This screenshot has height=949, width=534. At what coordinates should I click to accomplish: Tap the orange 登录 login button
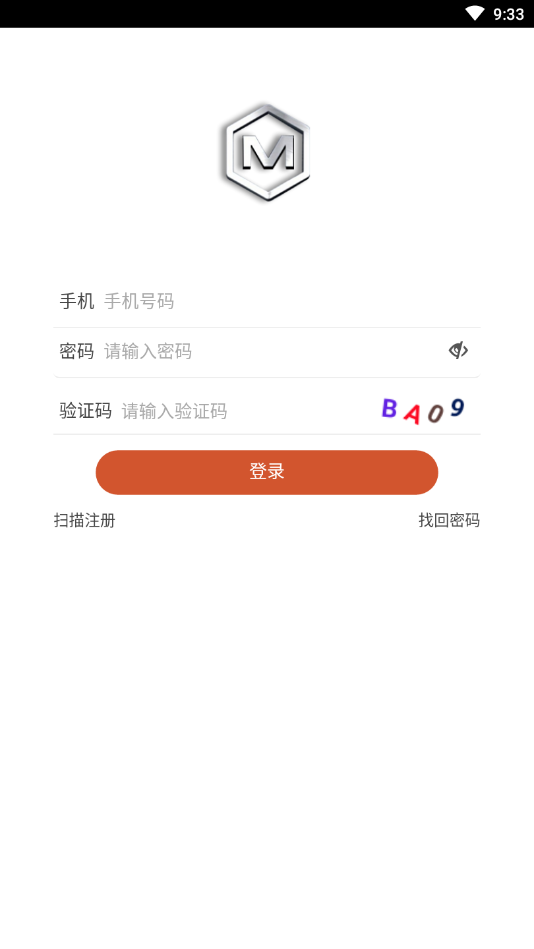(x=267, y=472)
